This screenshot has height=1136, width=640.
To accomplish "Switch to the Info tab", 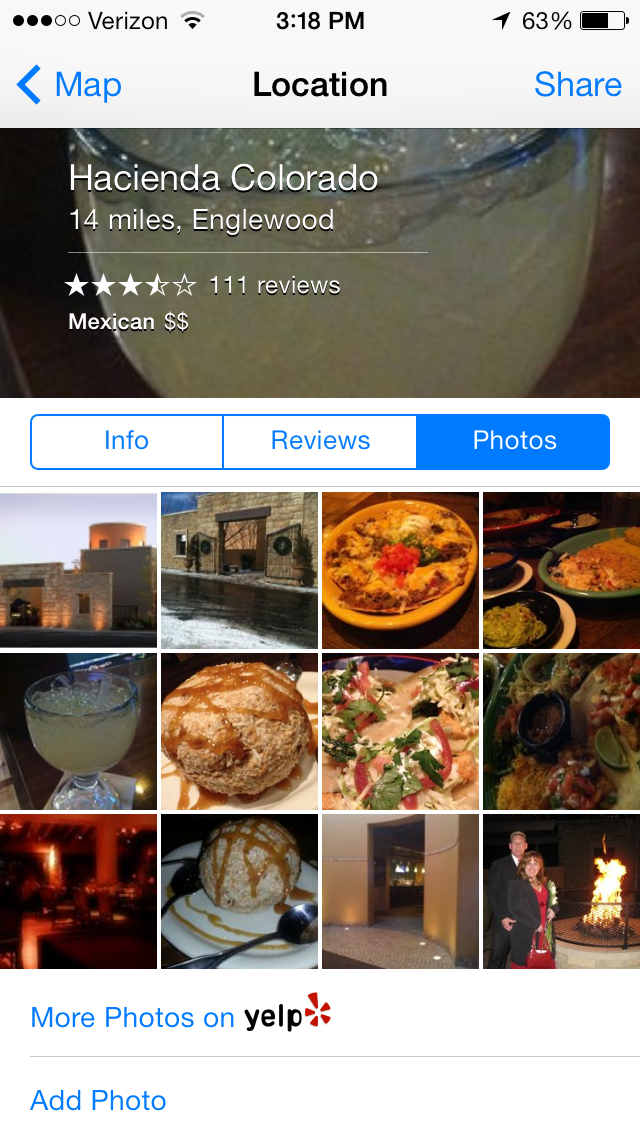I will pyautogui.click(x=126, y=441).
